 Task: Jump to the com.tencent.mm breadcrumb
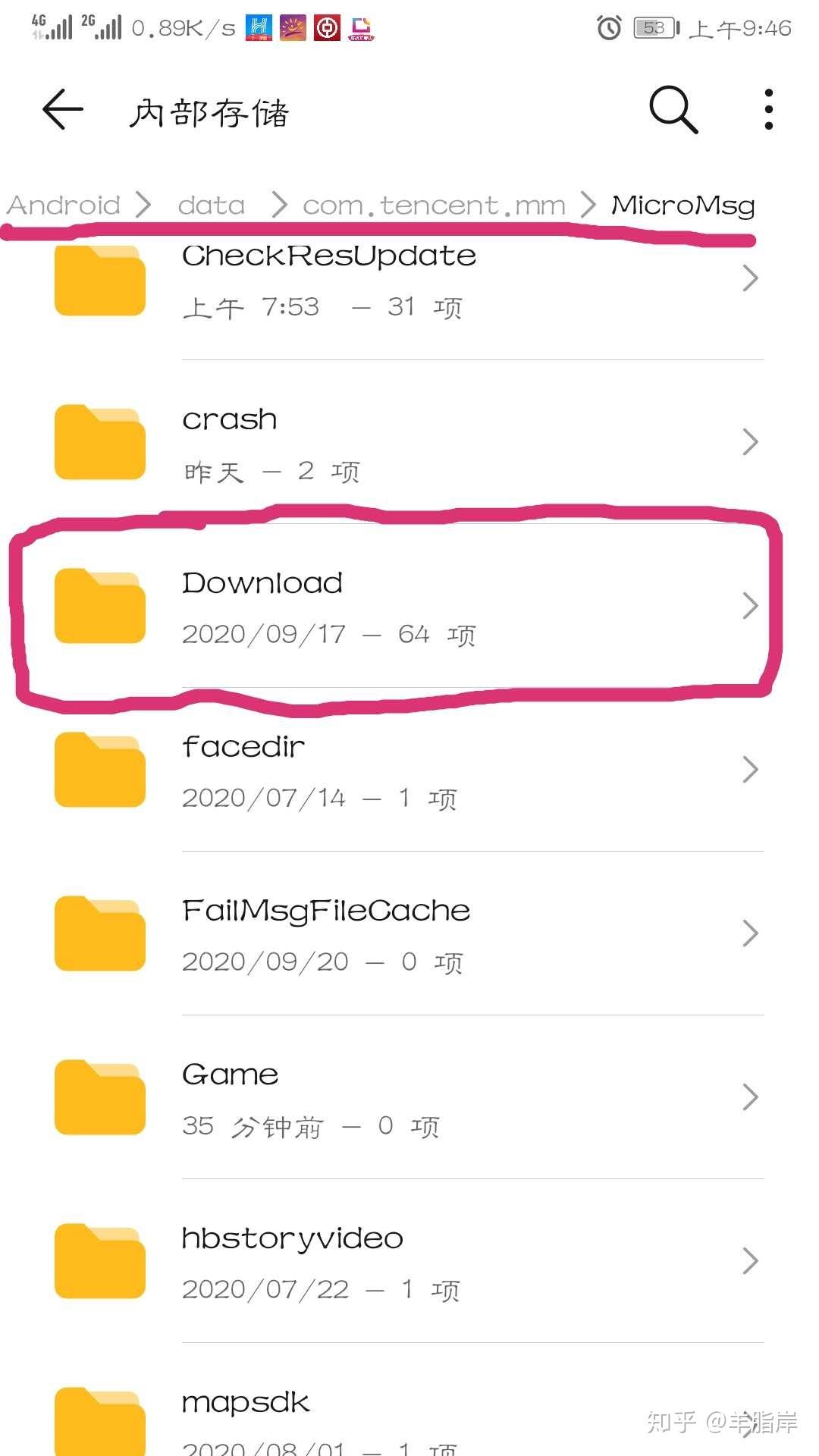click(x=435, y=205)
